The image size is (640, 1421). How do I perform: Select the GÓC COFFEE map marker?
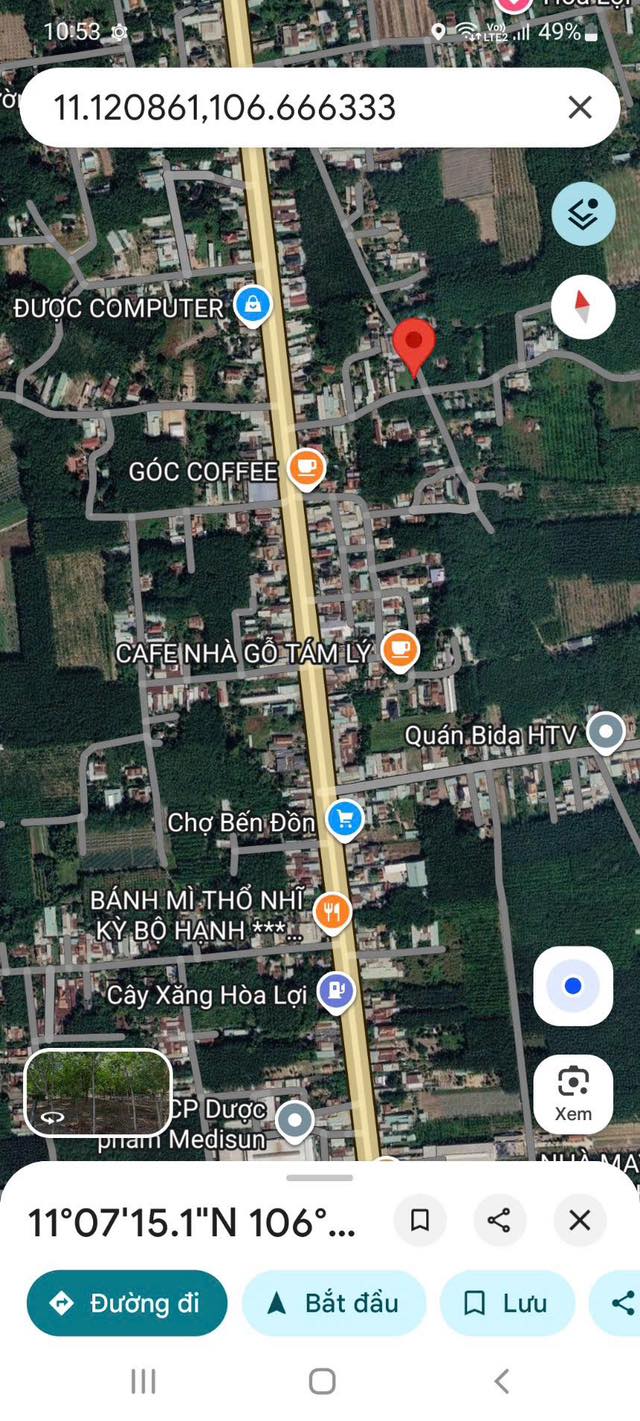coord(306,467)
